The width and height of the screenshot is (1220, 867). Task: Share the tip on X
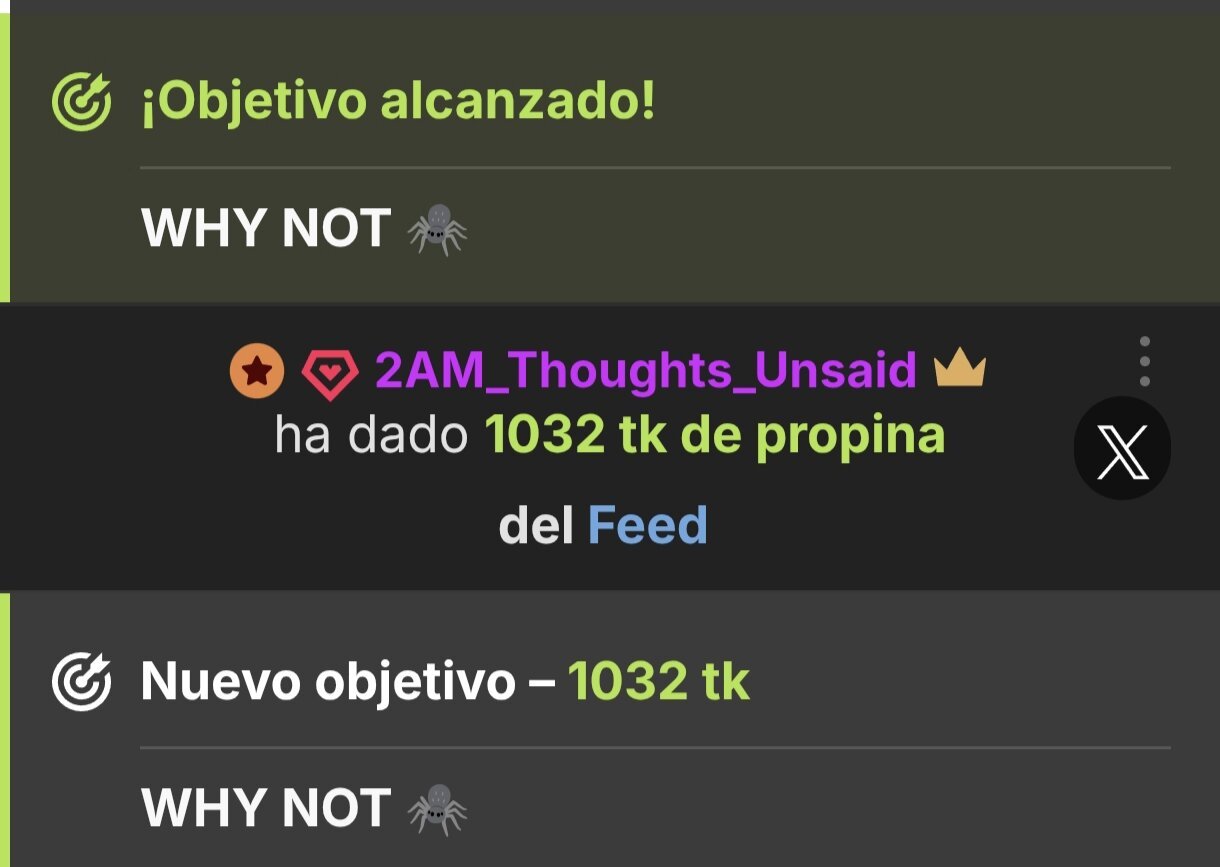click(x=1122, y=448)
